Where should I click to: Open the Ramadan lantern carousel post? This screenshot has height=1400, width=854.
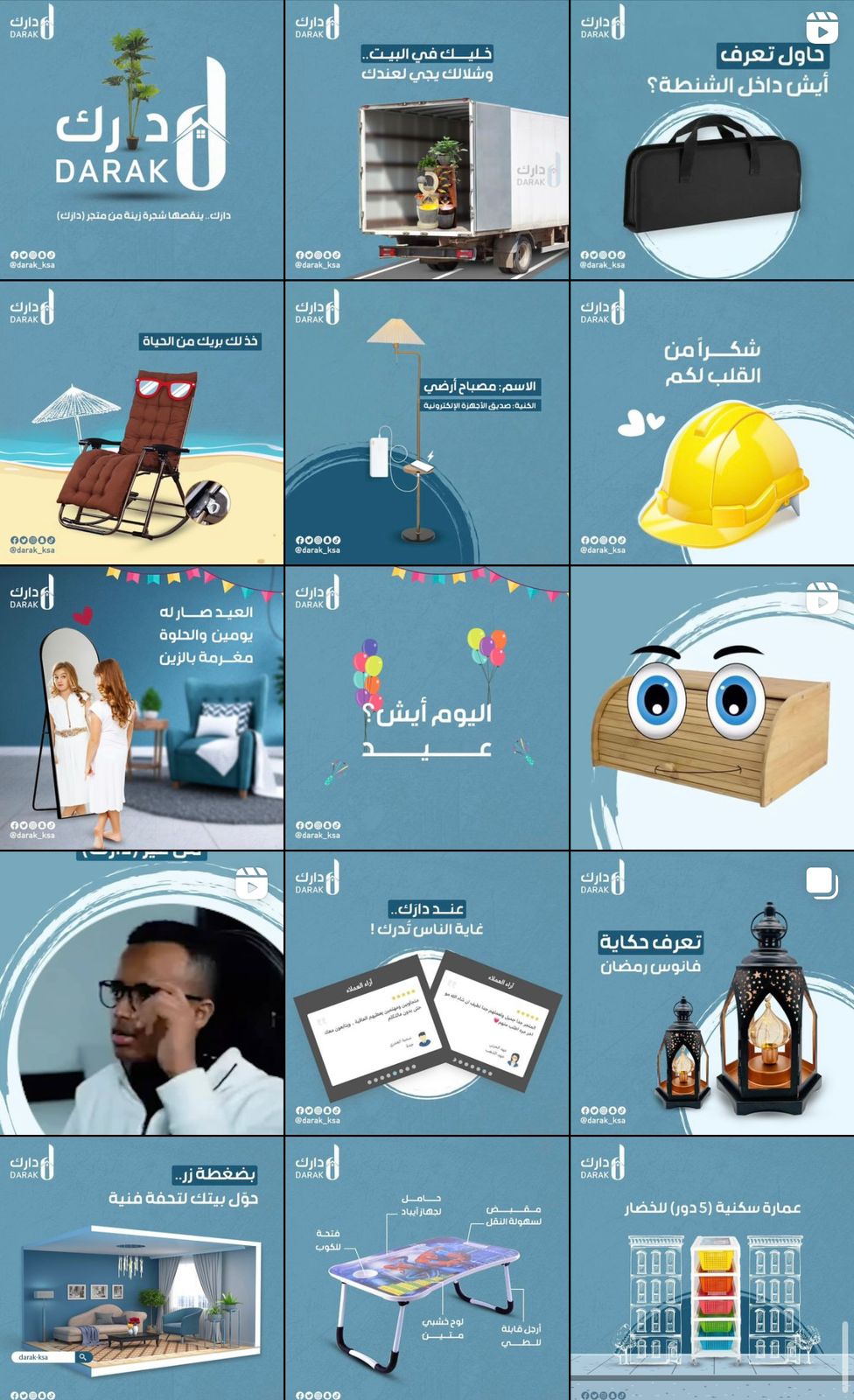point(712,994)
